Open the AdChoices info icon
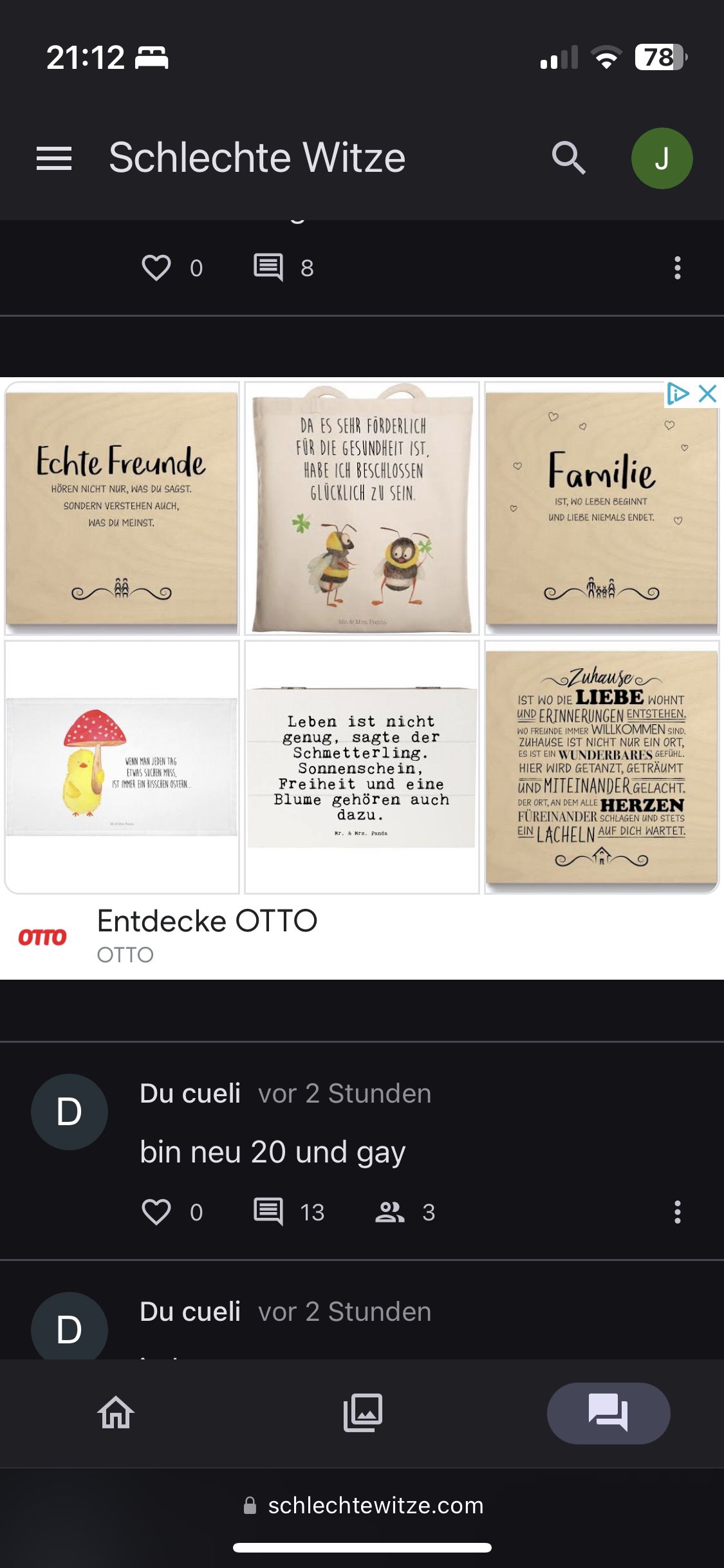Screen dimensions: 724x1568 678,393
